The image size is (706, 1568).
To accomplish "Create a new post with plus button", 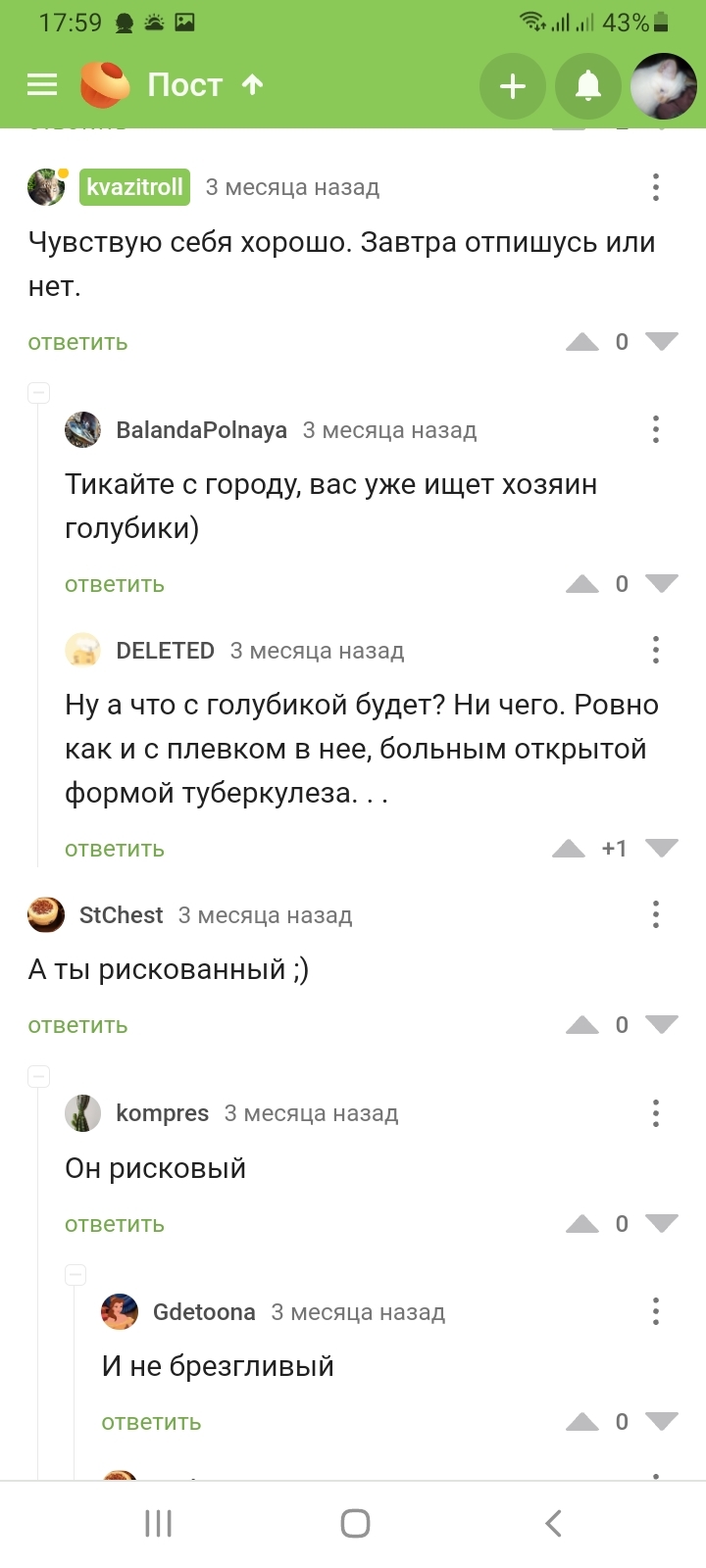I will click(512, 86).
